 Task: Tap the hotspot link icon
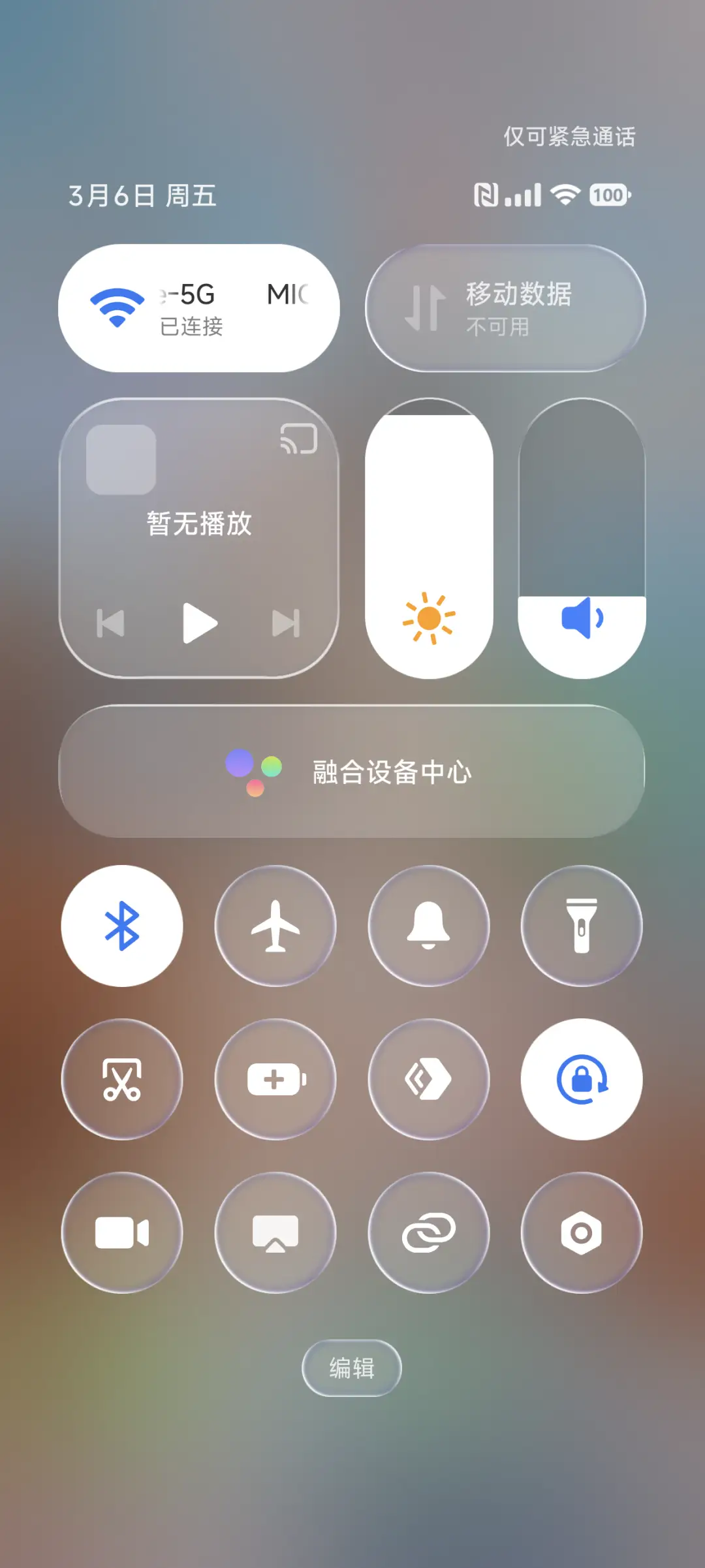click(428, 1232)
